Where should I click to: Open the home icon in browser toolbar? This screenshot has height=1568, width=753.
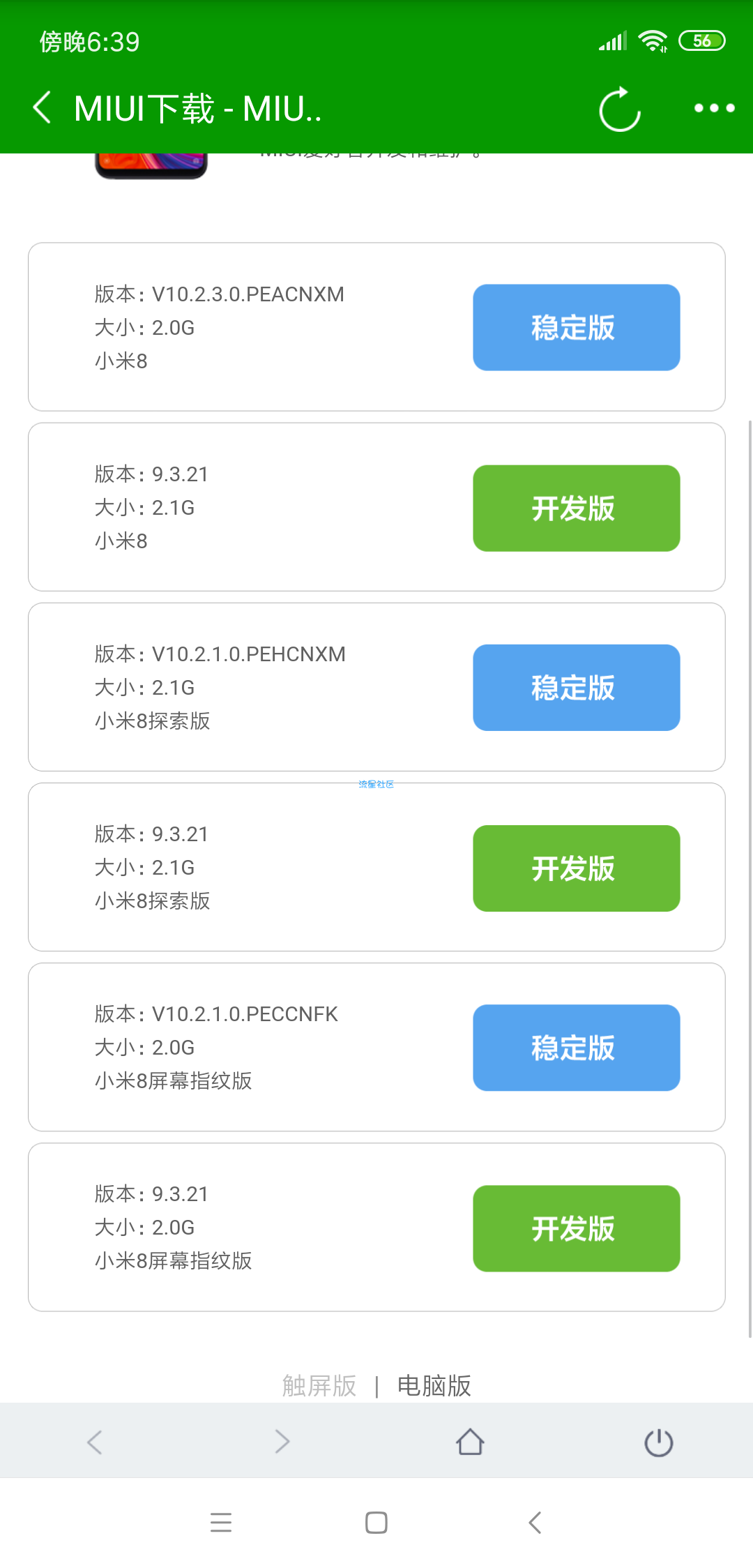click(x=470, y=1442)
